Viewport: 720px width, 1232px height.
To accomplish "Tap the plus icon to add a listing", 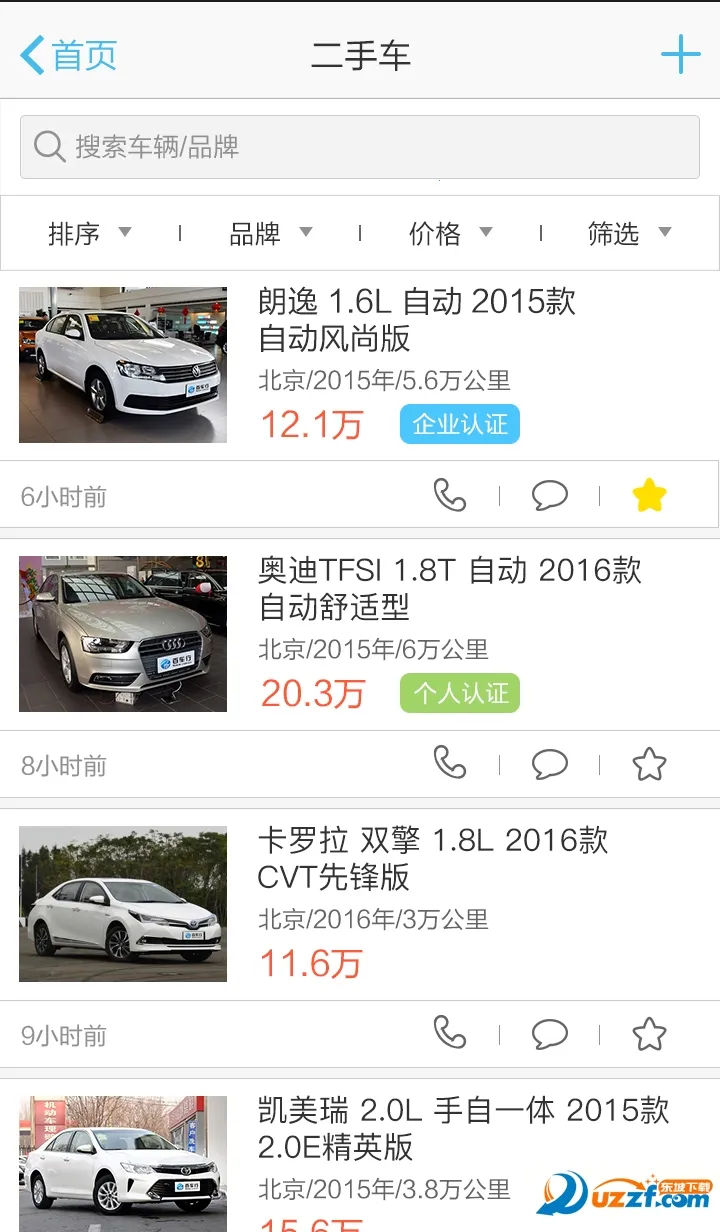I will 679,52.
